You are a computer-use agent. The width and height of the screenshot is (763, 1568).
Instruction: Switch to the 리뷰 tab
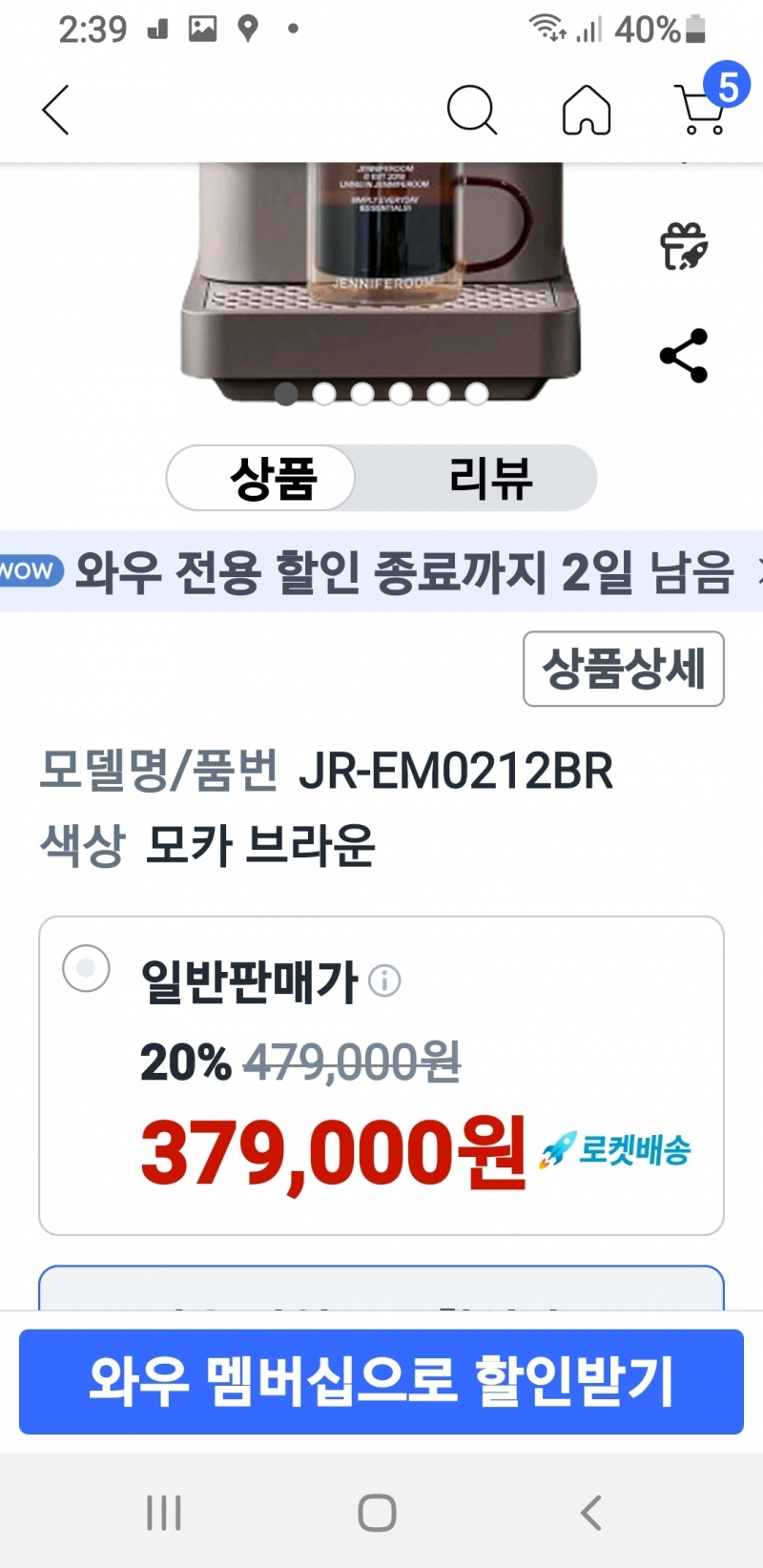490,478
